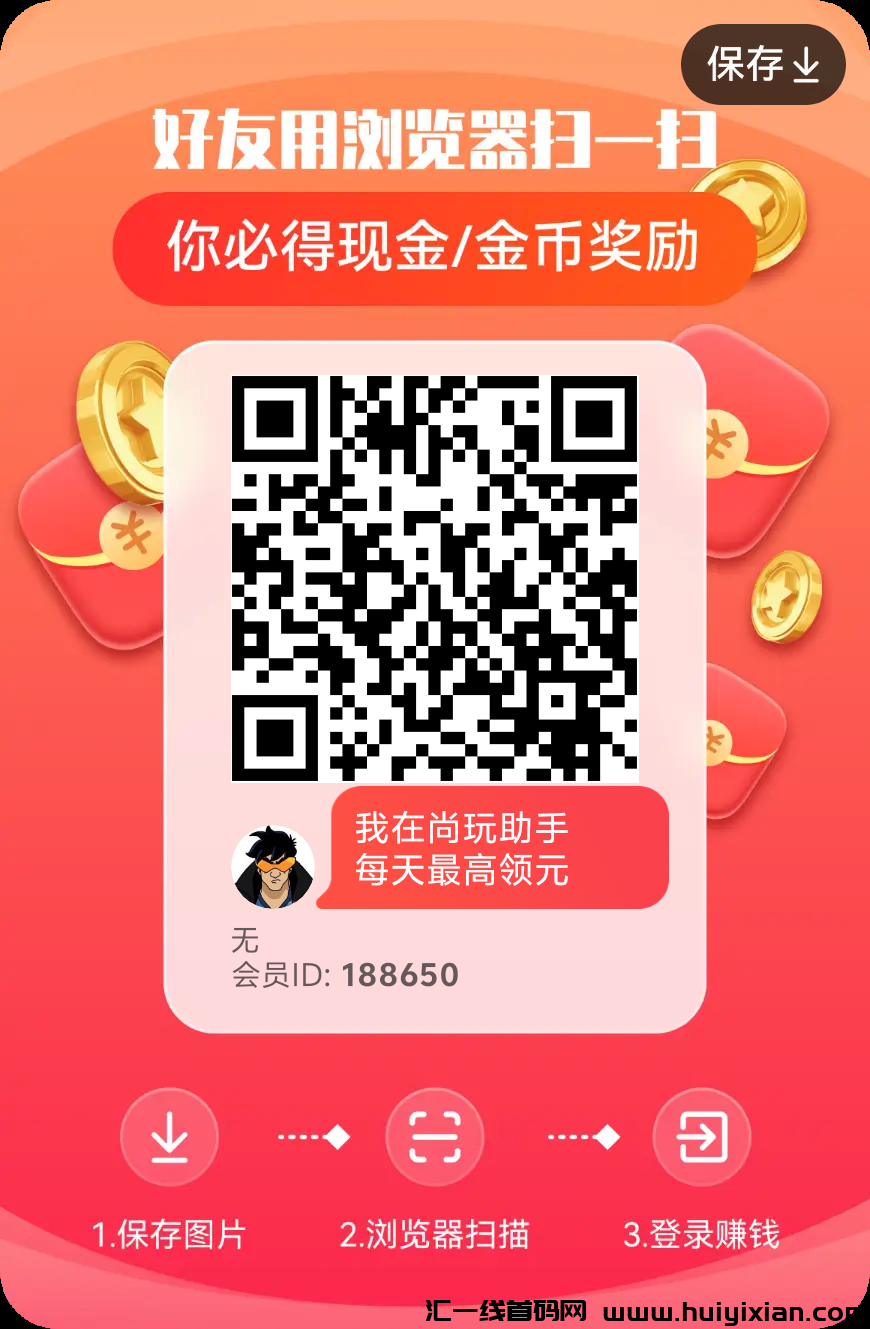Select the browser scan frame icon
Screen dimensions: 870x1329
tap(434, 1136)
